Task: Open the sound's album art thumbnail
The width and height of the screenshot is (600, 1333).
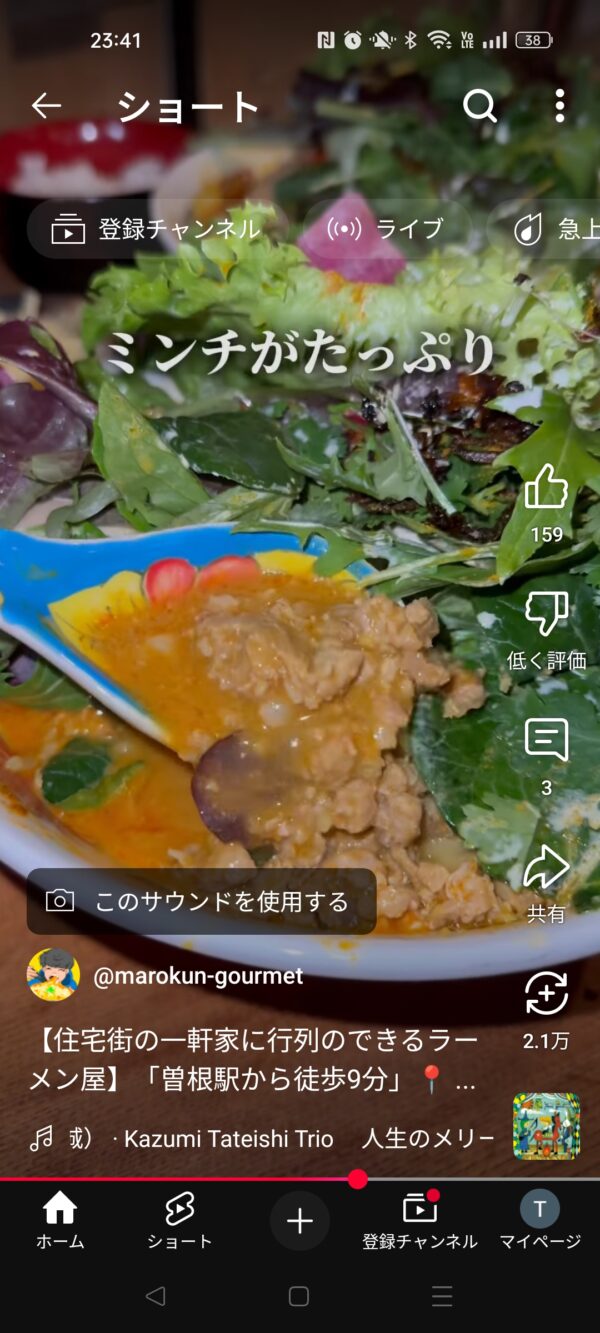Action: click(546, 1125)
